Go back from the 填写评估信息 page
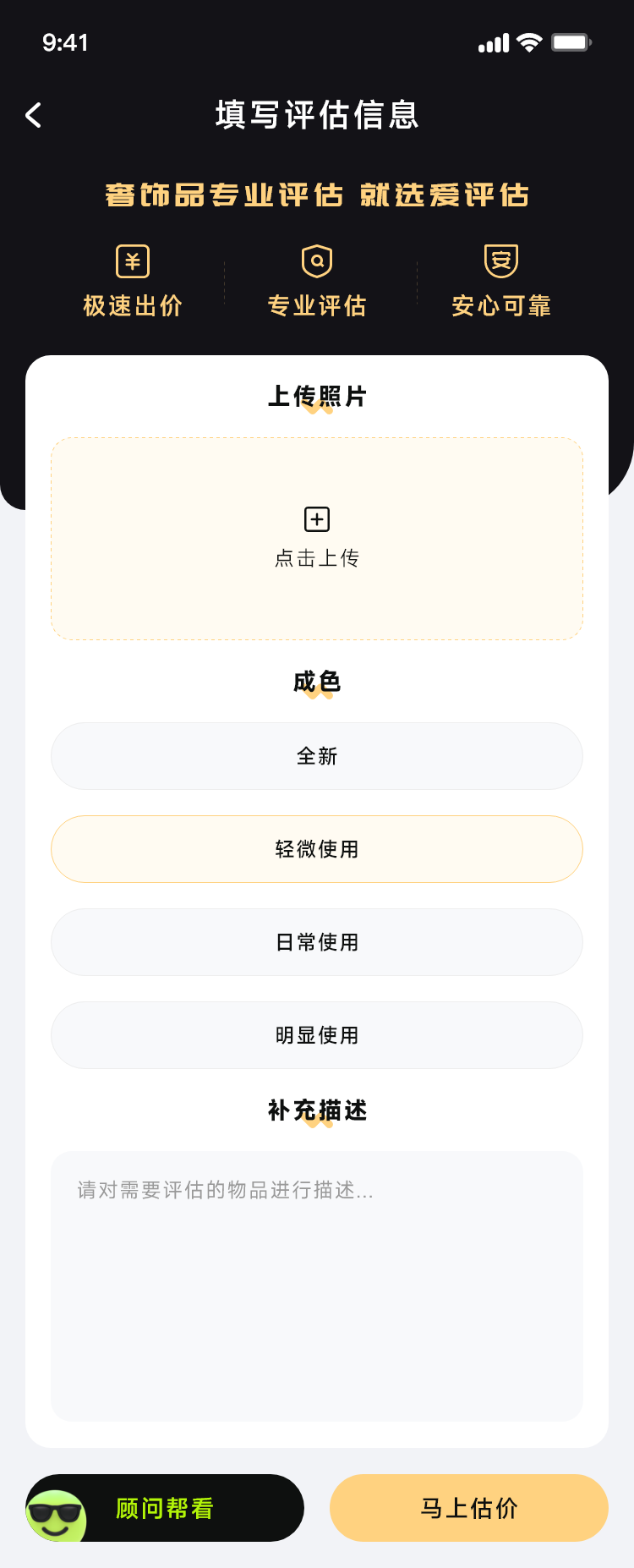Image resolution: width=634 pixels, height=1568 pixels. coord(34,115)
